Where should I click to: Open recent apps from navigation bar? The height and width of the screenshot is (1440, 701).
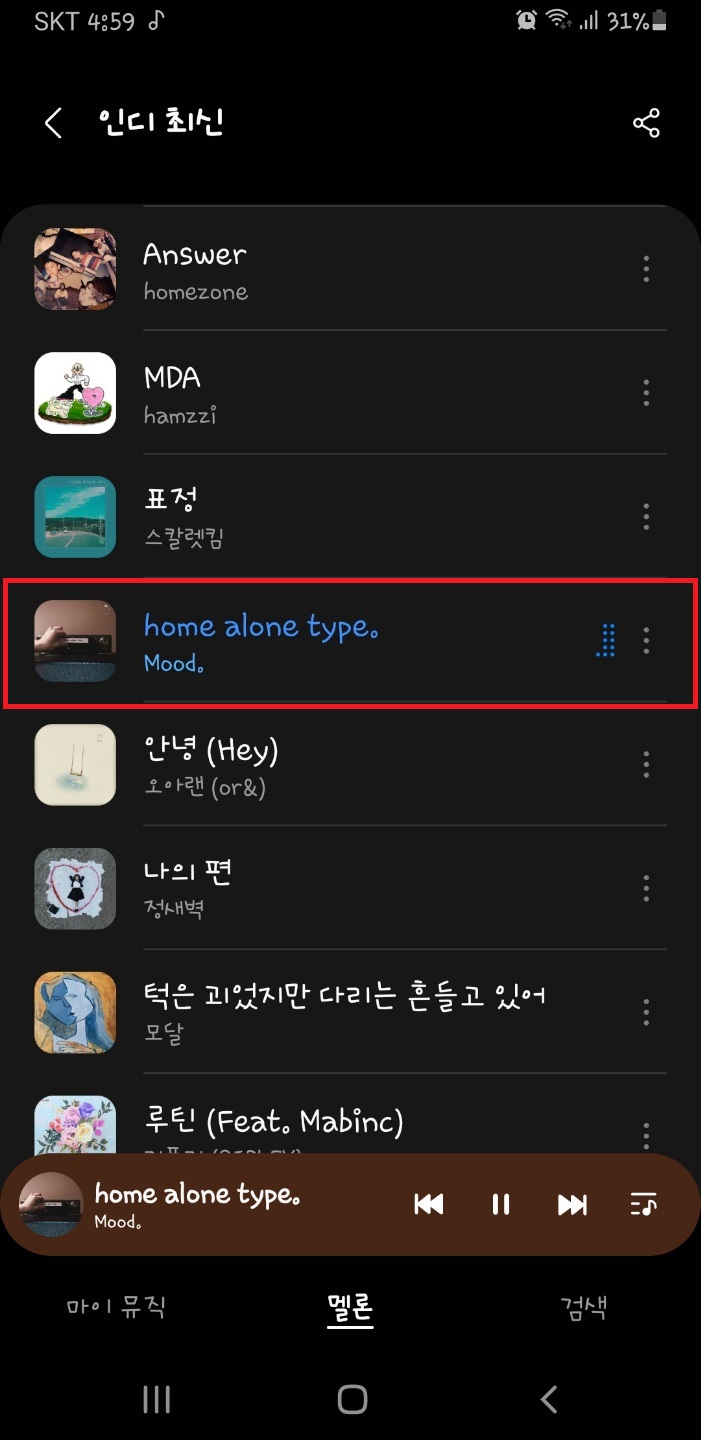(156, 1399)
